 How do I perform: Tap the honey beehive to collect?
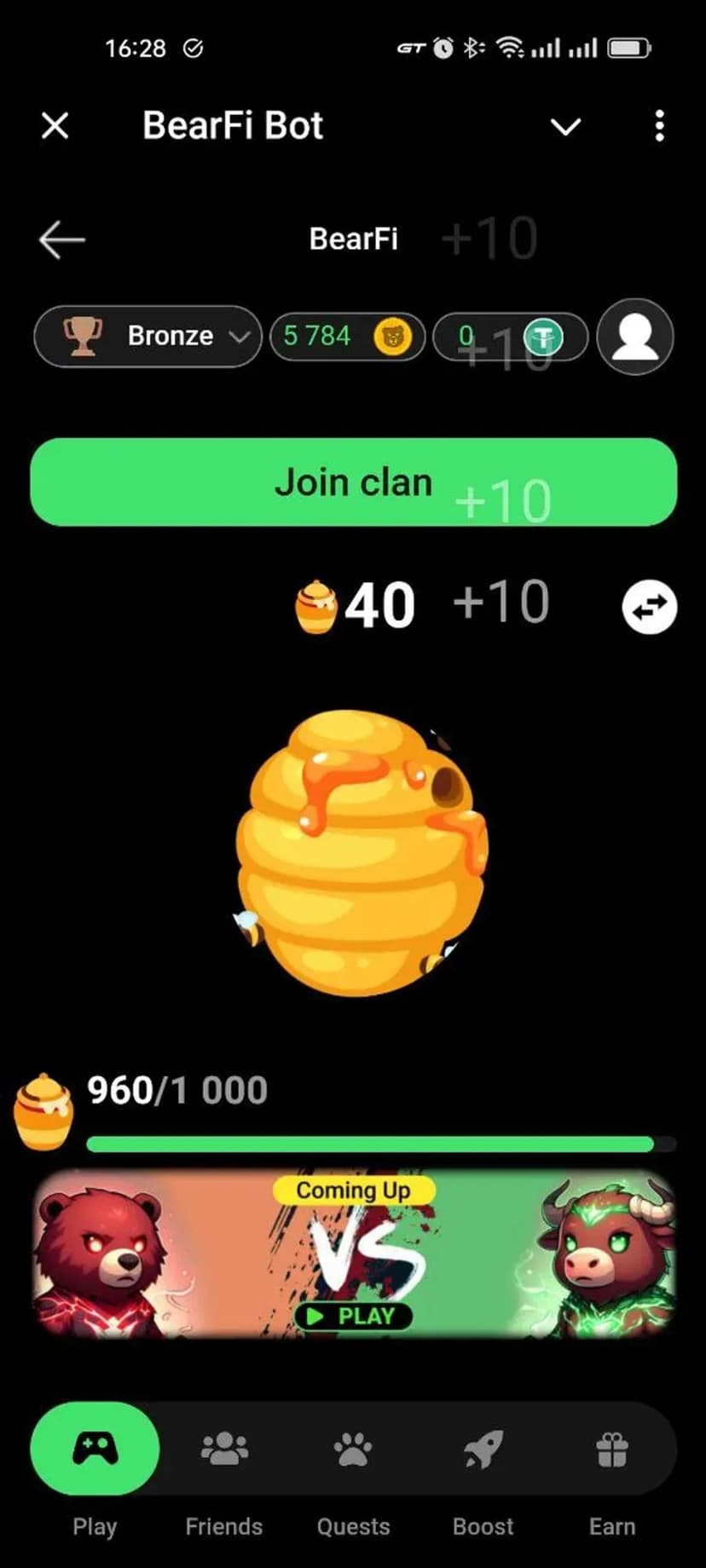point(362,852)
